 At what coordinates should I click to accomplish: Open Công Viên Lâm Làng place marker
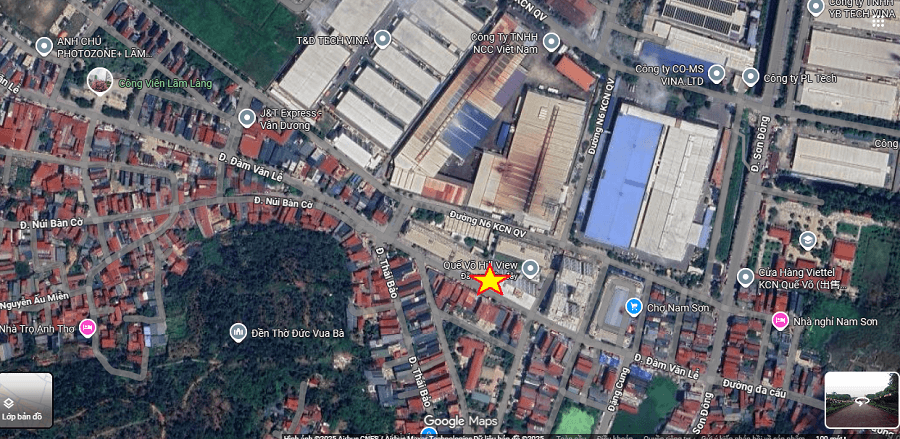pos(99,80)
